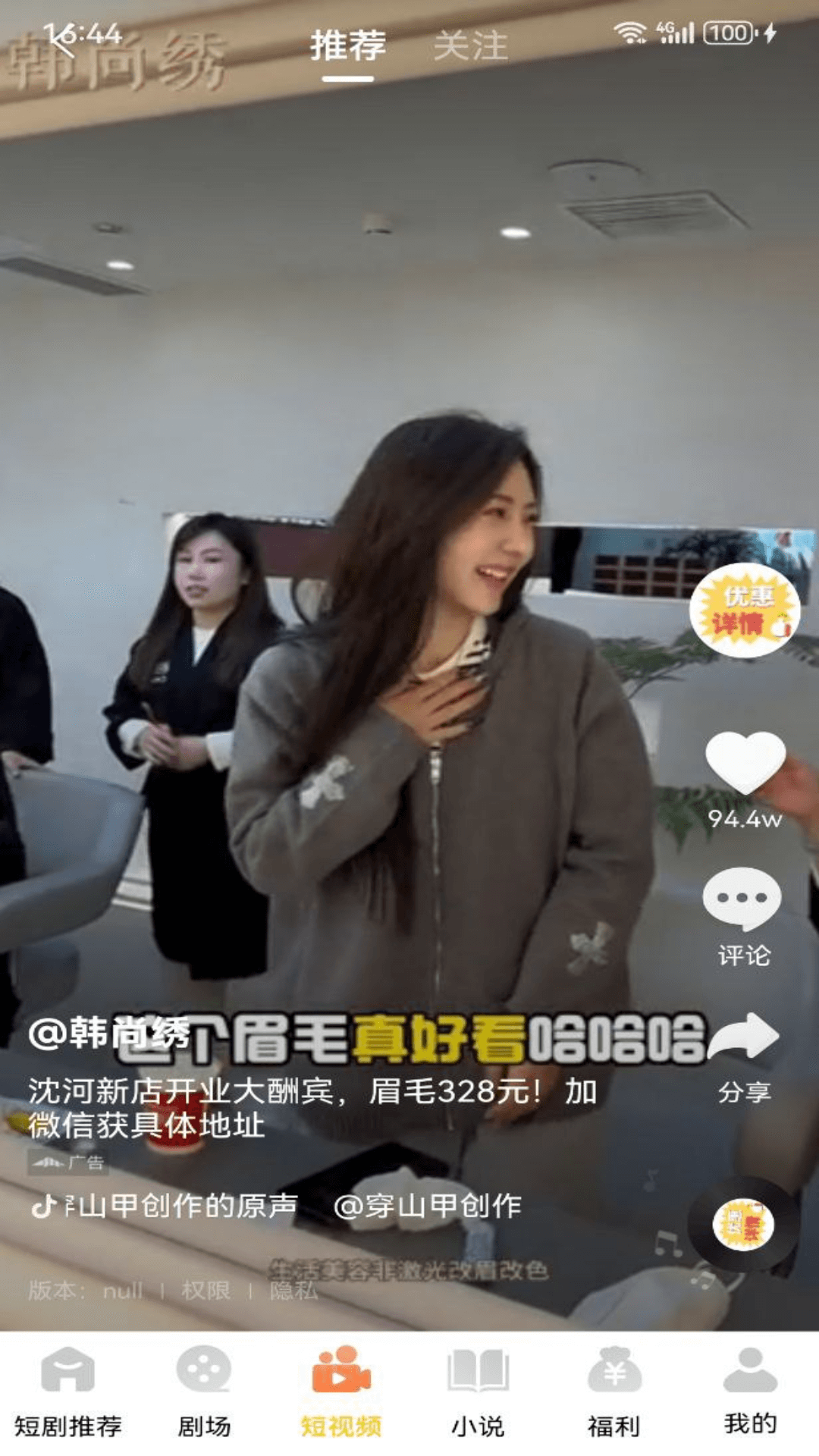The image size is (819, 1456).
Task: Open the 优惠详情 badge
Action: (x=745, y=610)
